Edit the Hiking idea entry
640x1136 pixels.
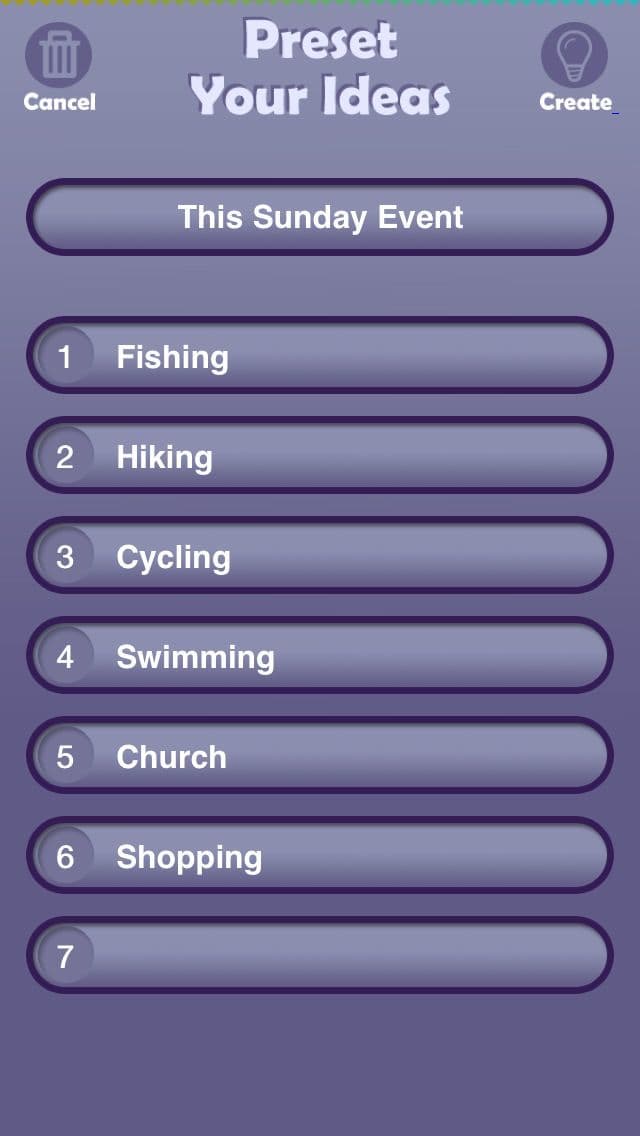click(x=320, y=455)
